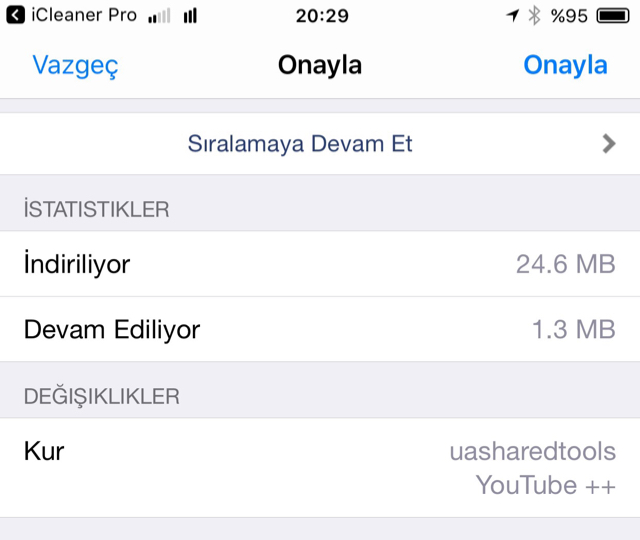Confirm installation with the blue Onayla button
Image resolution: width=640 pixels, height=540 pixels.
(565, 66)
